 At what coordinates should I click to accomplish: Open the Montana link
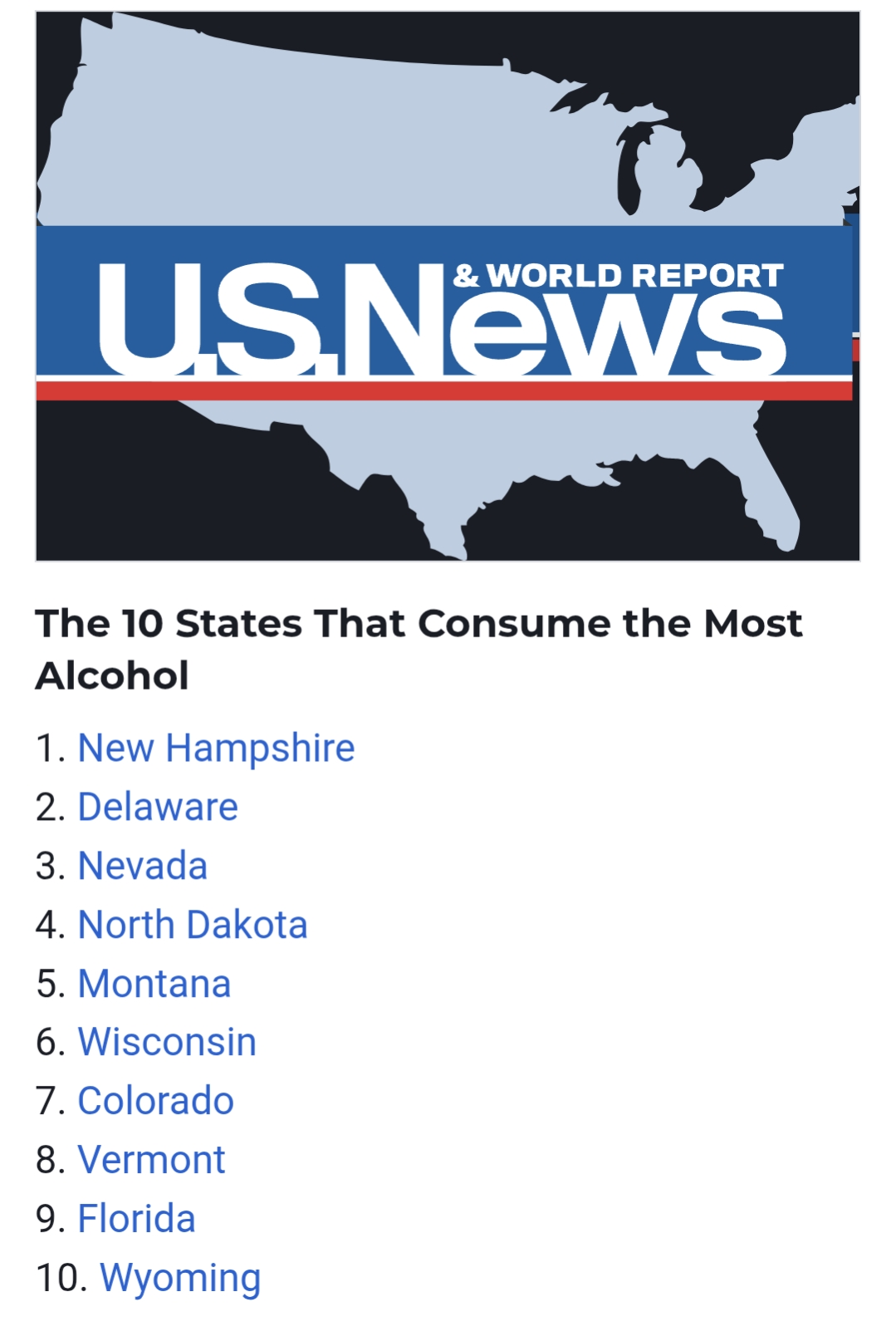click(154, 984)
